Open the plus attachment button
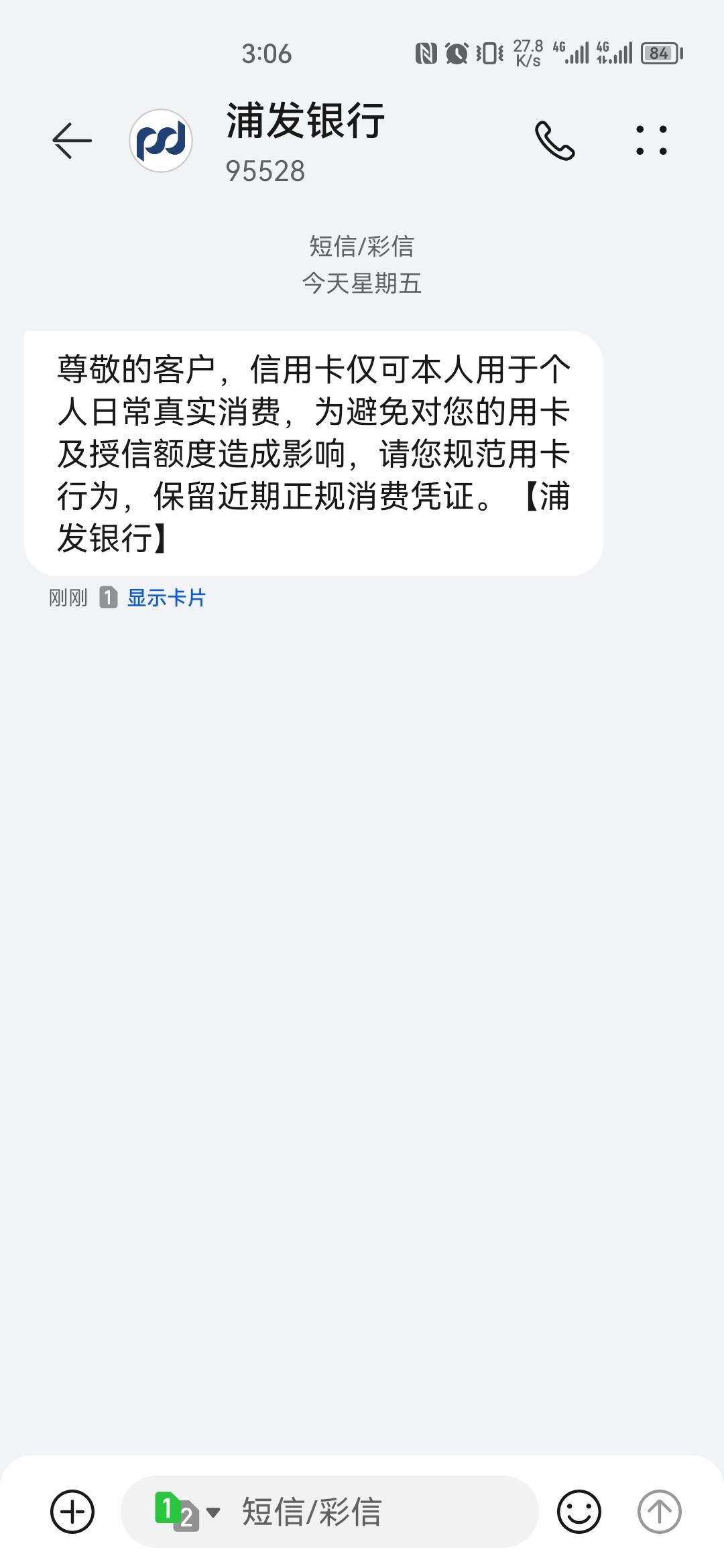The width and height of the screenshot is (724, 1568). pyautogui.click(x=72, y=1511)
